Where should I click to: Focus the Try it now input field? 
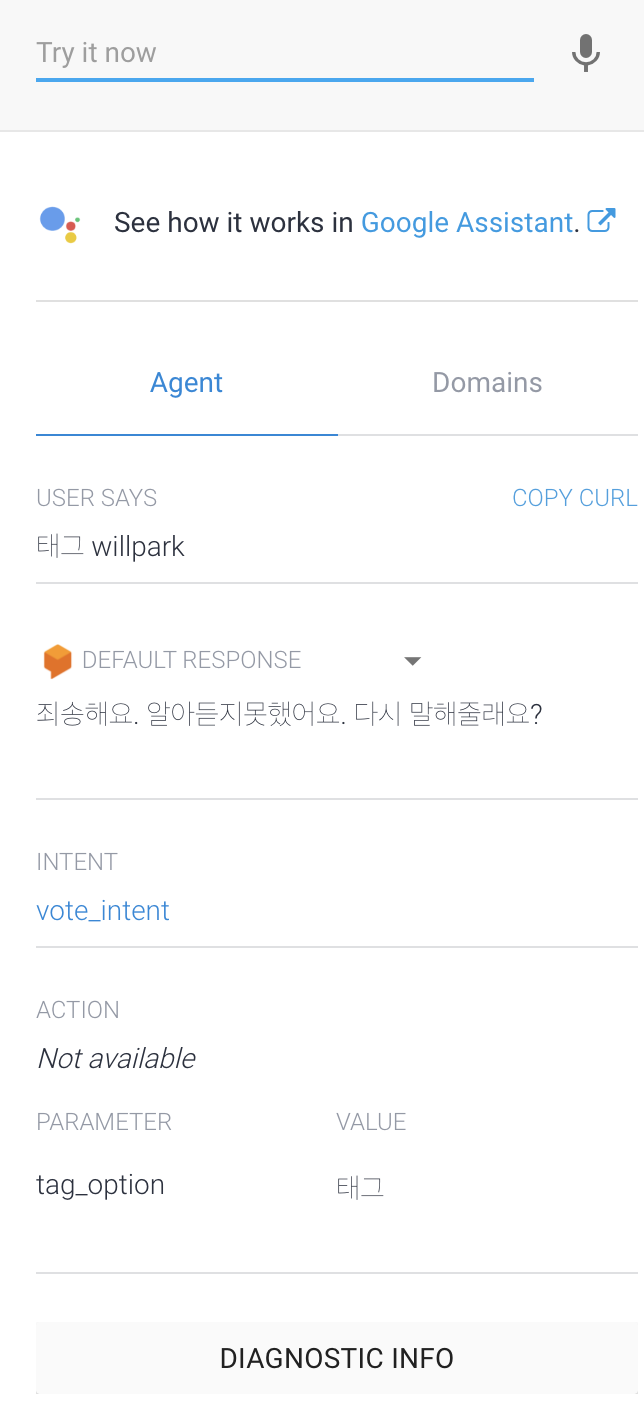click(284, 53)
